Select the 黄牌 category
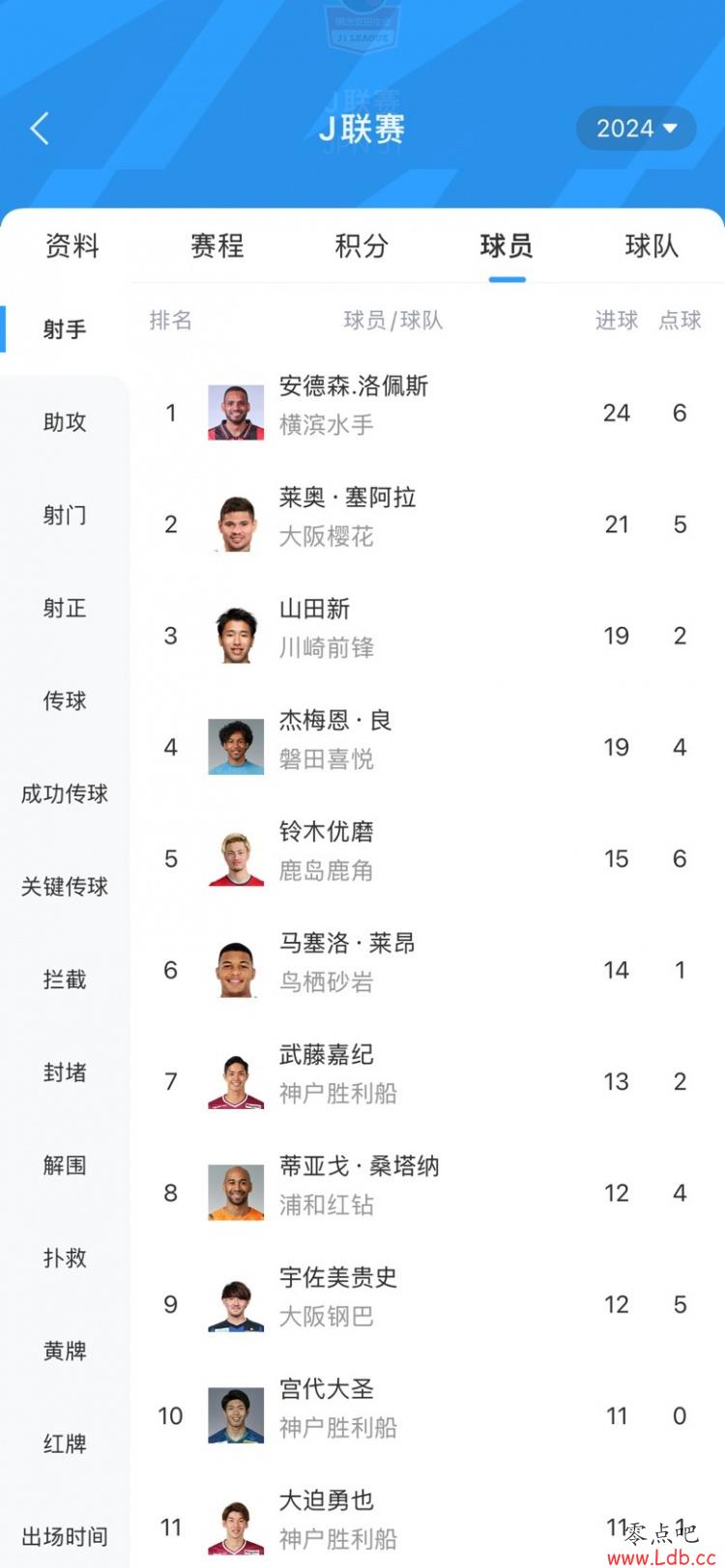 (x=65, y=1351)
